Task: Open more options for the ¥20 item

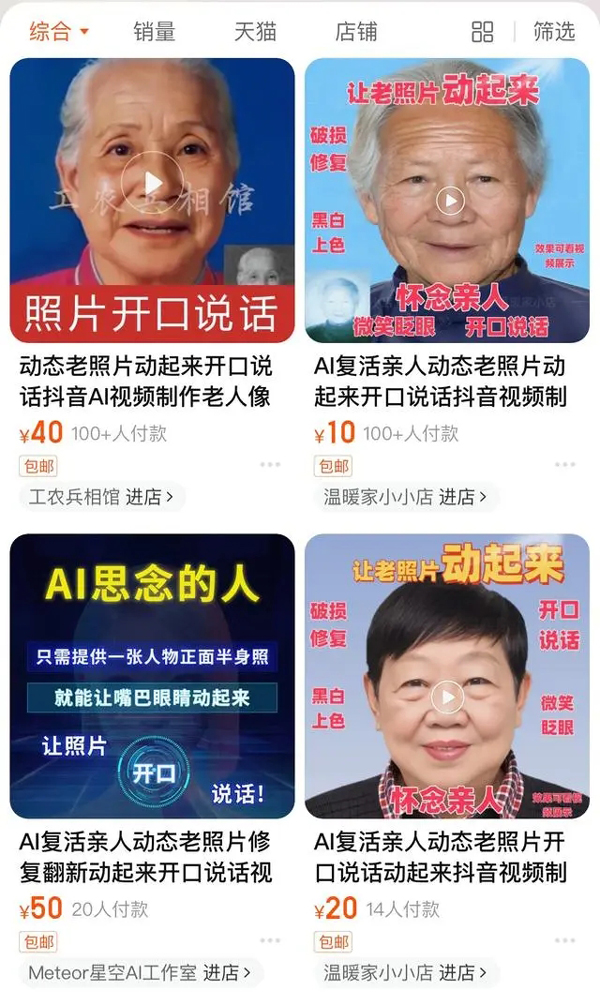Action: click(x=565, y=940)
